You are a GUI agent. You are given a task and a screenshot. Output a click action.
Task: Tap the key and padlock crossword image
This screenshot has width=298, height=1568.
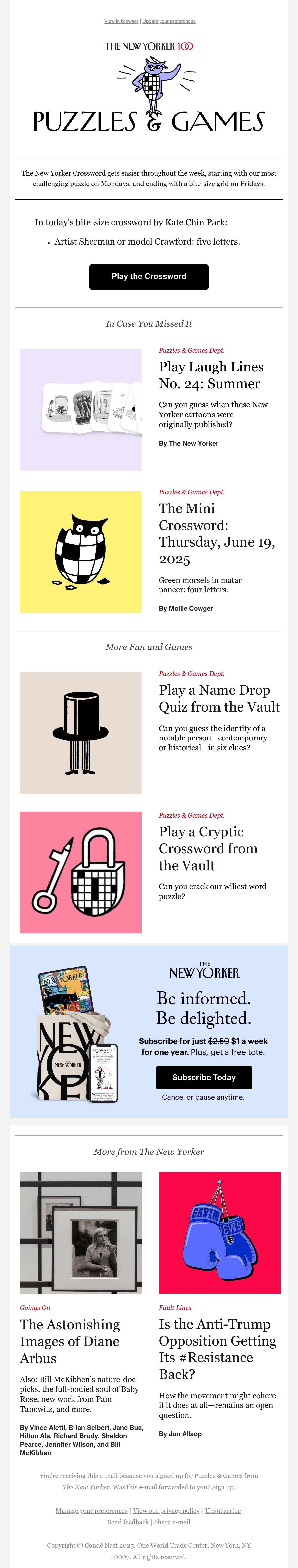pyautogui.click(x=81, y=872)
